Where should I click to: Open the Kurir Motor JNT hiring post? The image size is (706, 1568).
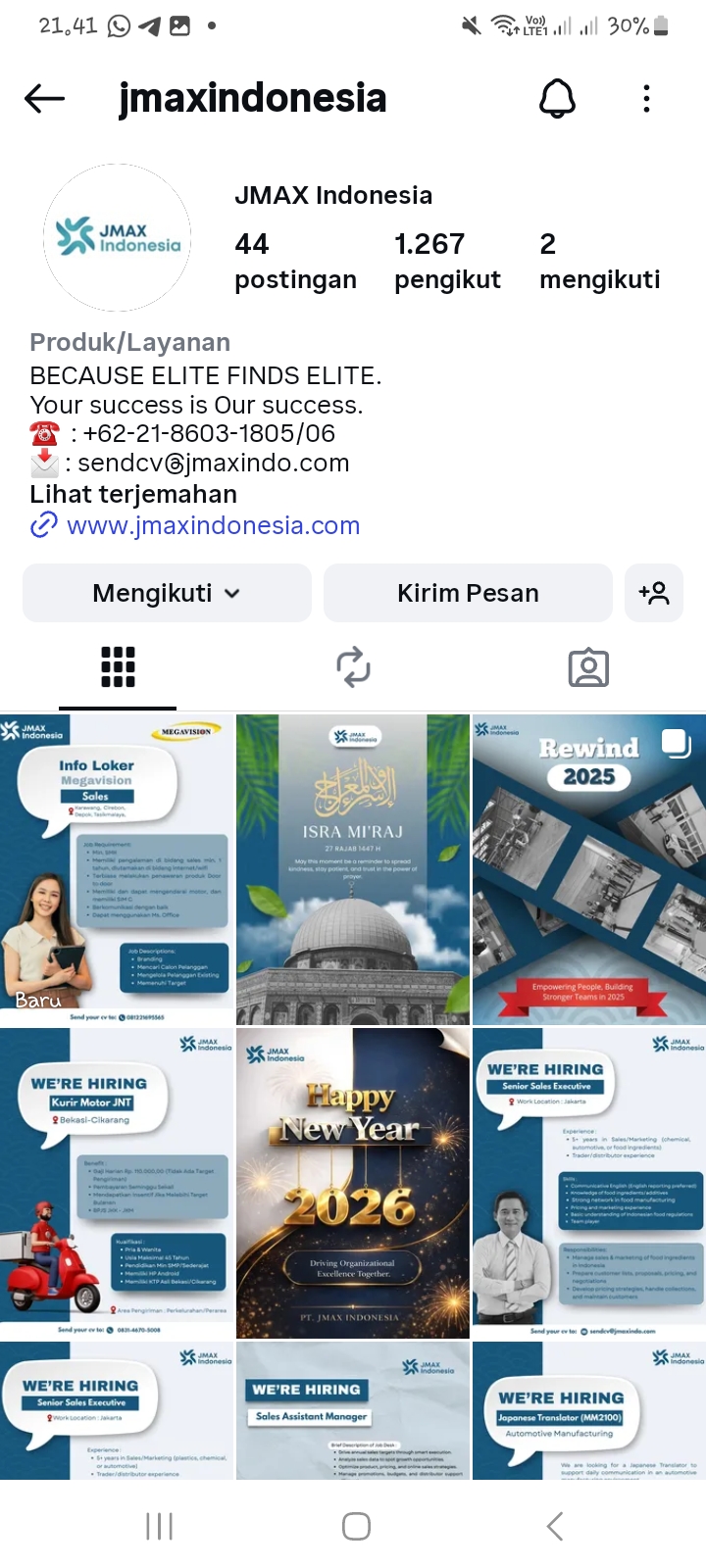click(x=118, y=1183)
